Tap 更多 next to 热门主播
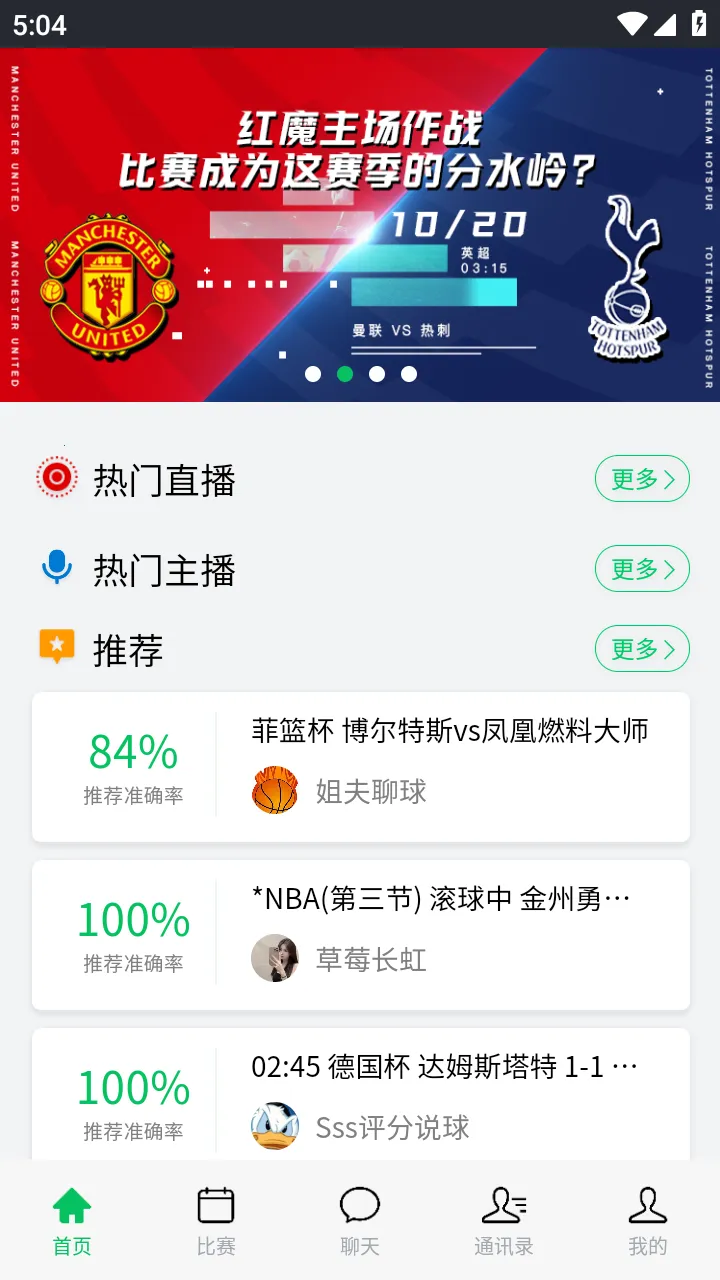The height and width of the screenshot is (1280, 720). click(x=642, y=569)
